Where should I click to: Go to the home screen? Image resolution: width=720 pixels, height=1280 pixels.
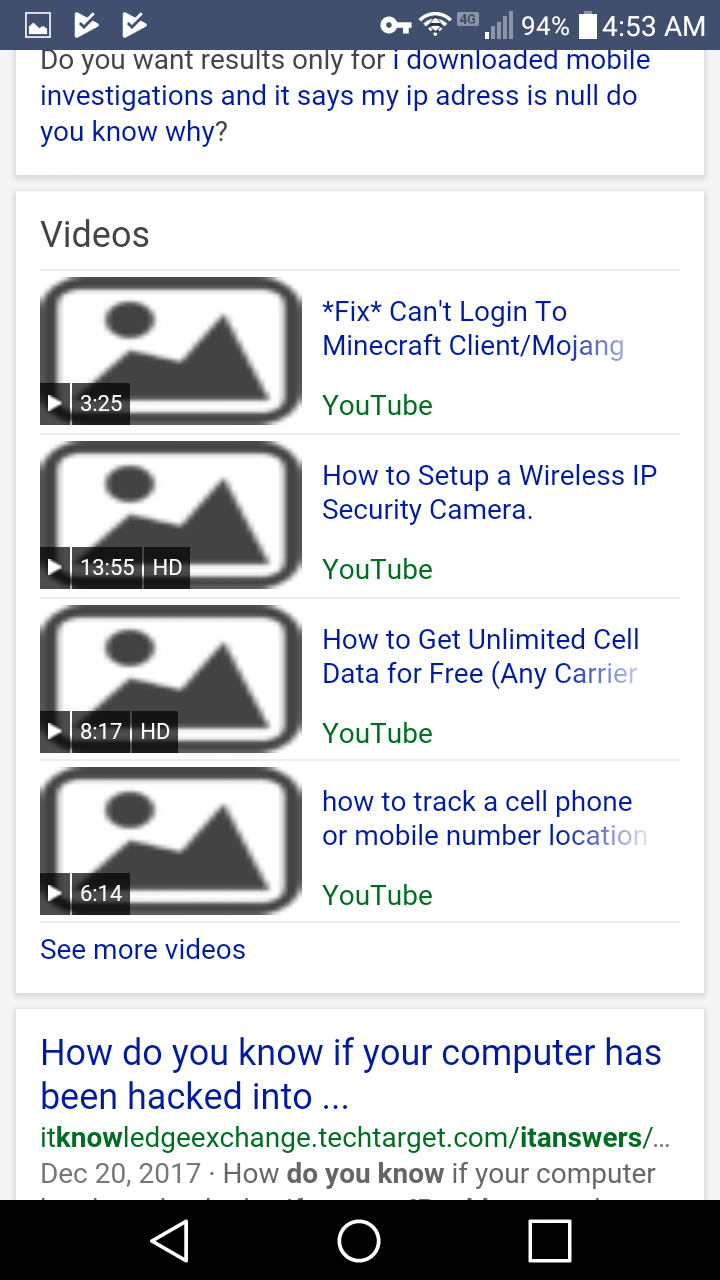[359, 1240]
